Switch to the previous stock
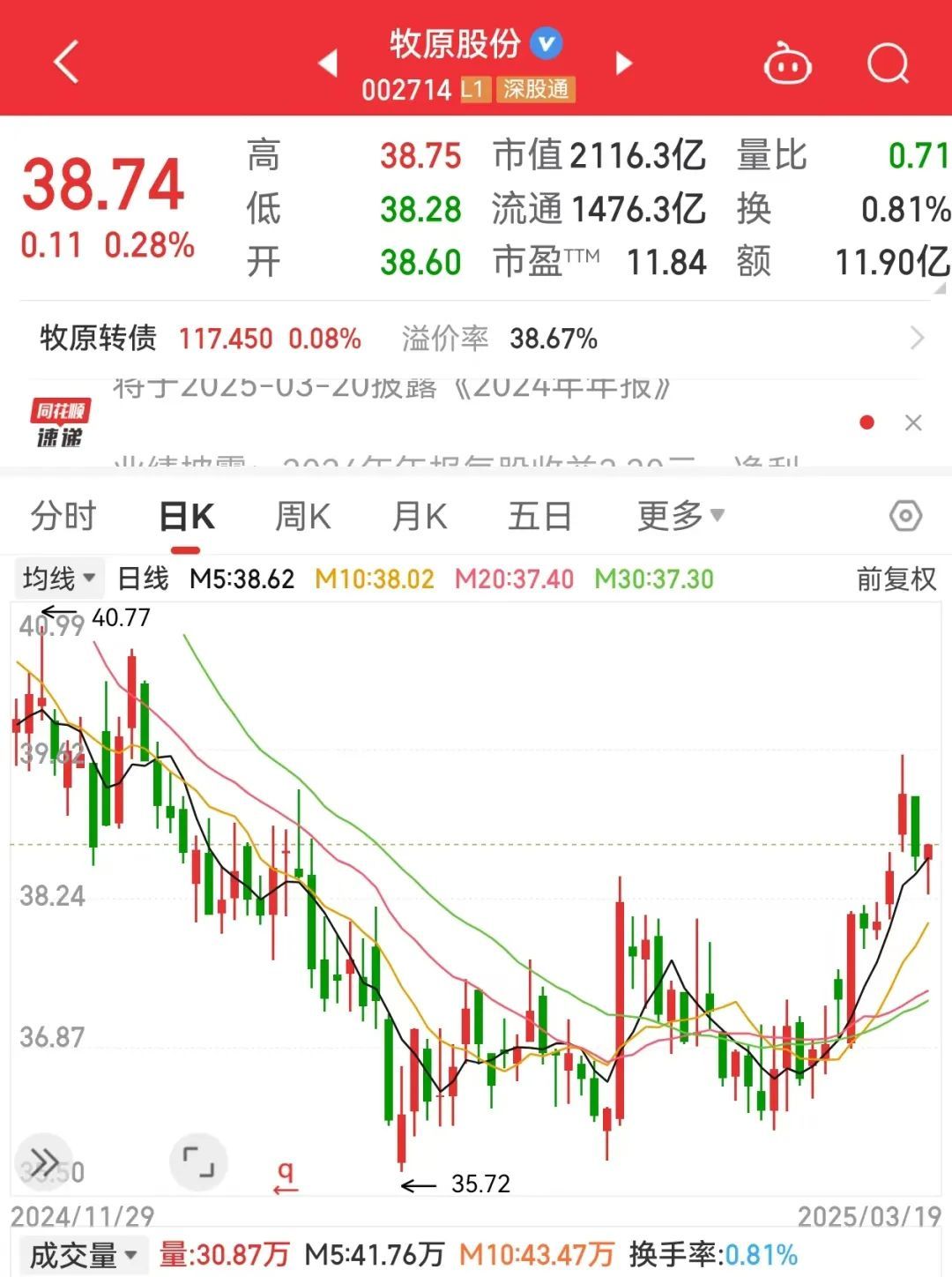 328,63
